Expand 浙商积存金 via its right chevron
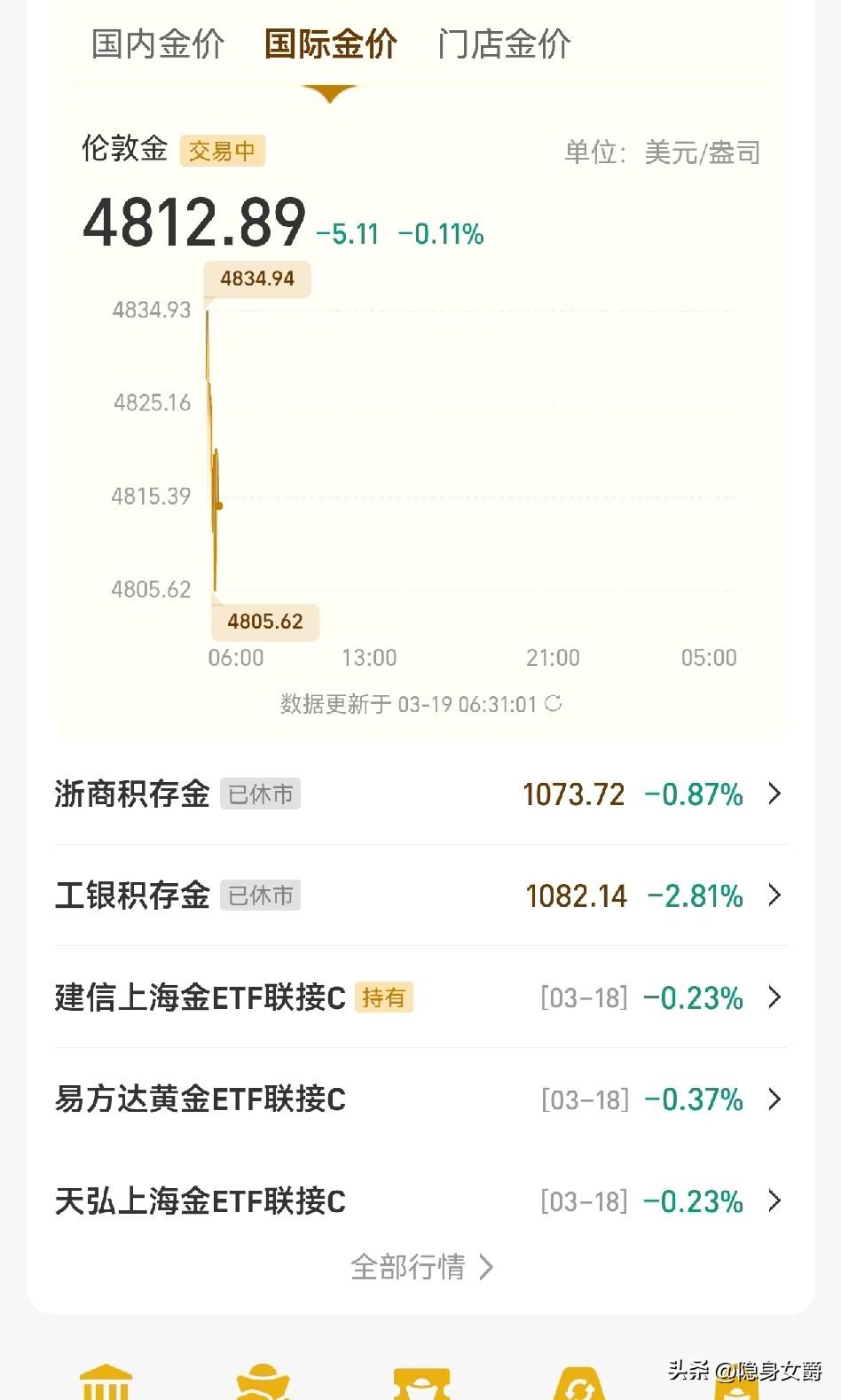Image resolution: width=841 pixels, height=1400 pixels. click(774, 794)
